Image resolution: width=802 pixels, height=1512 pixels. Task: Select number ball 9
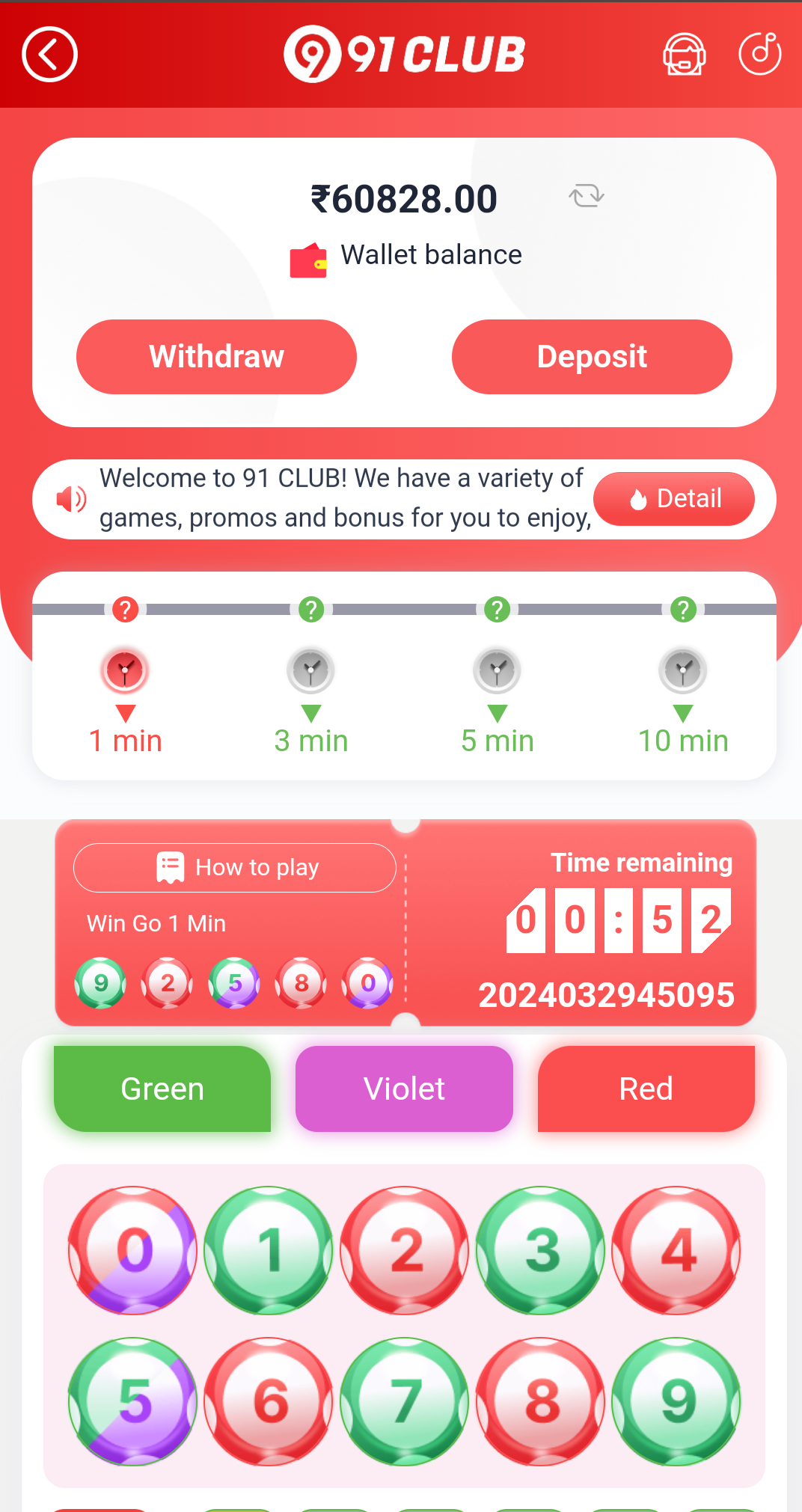pos(677,1401)
